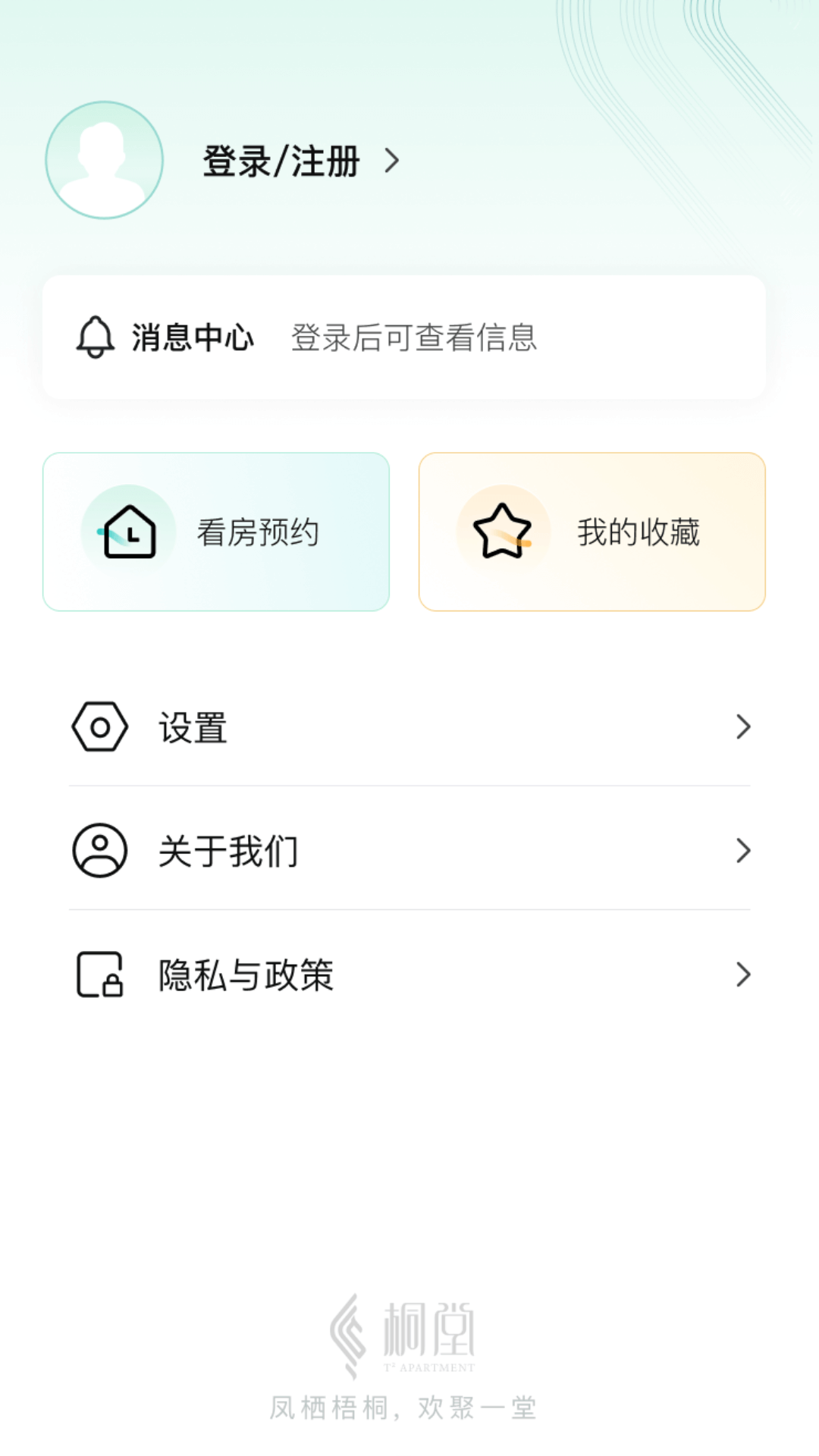Click the default avatar placeholder image
The width and height of the screenshot is (819, 1456).
point(103,161)
